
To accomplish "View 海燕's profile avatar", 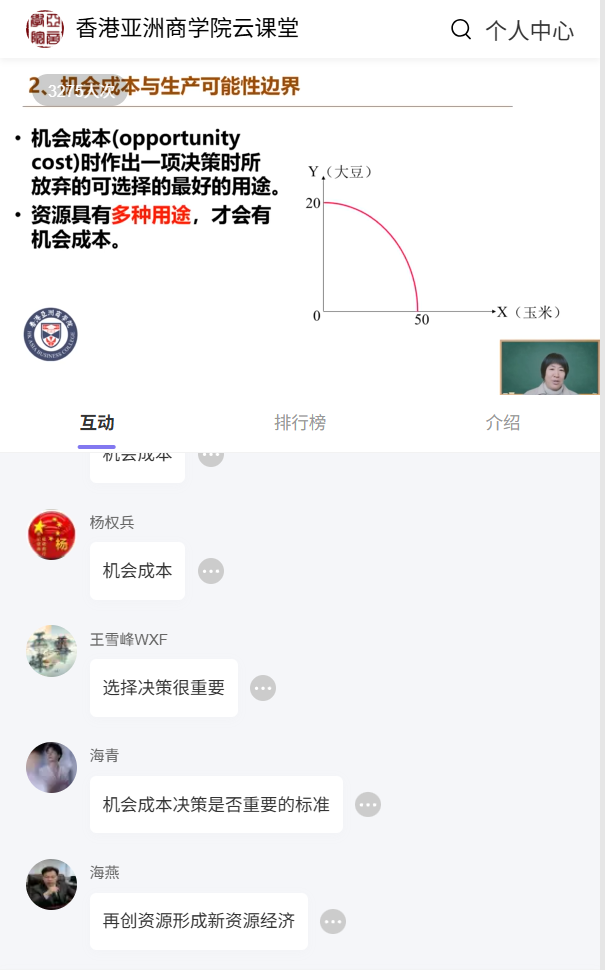I will pyautogui.click(x=51, y=885).
